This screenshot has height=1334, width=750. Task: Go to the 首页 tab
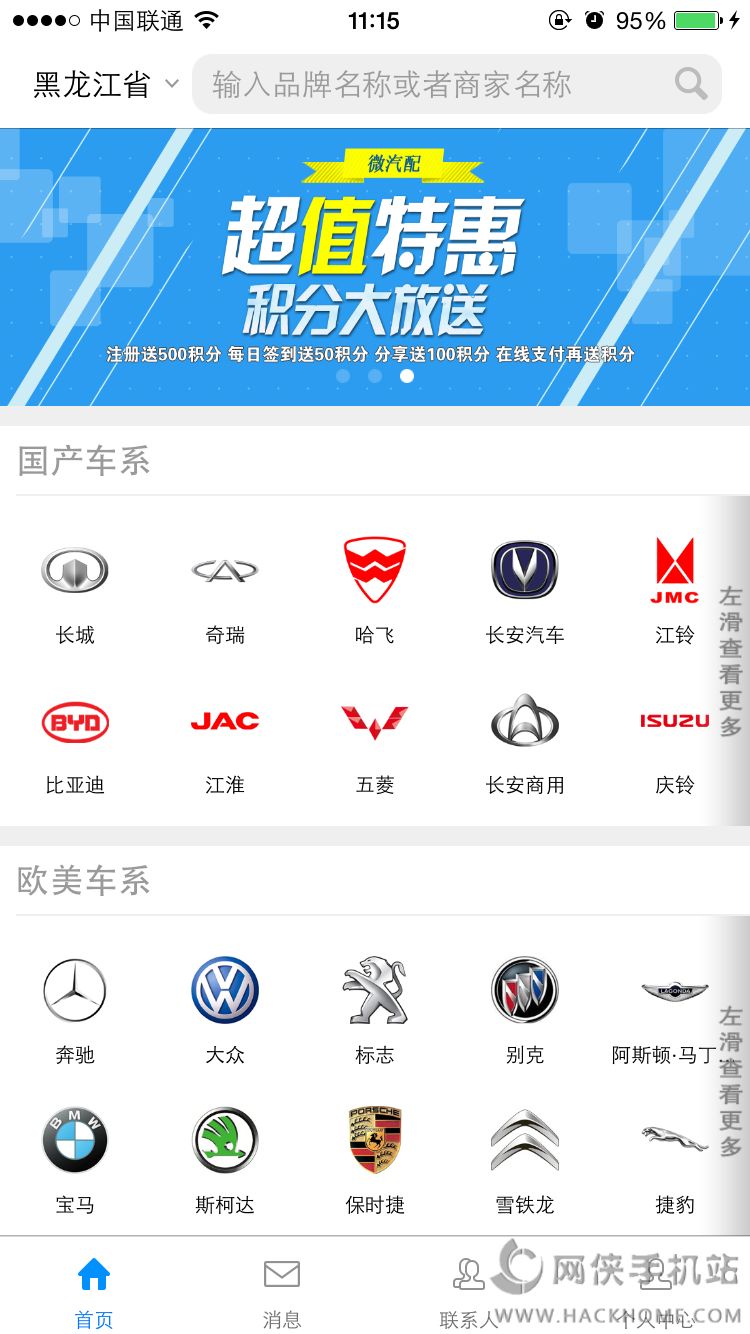[94, 1290]
